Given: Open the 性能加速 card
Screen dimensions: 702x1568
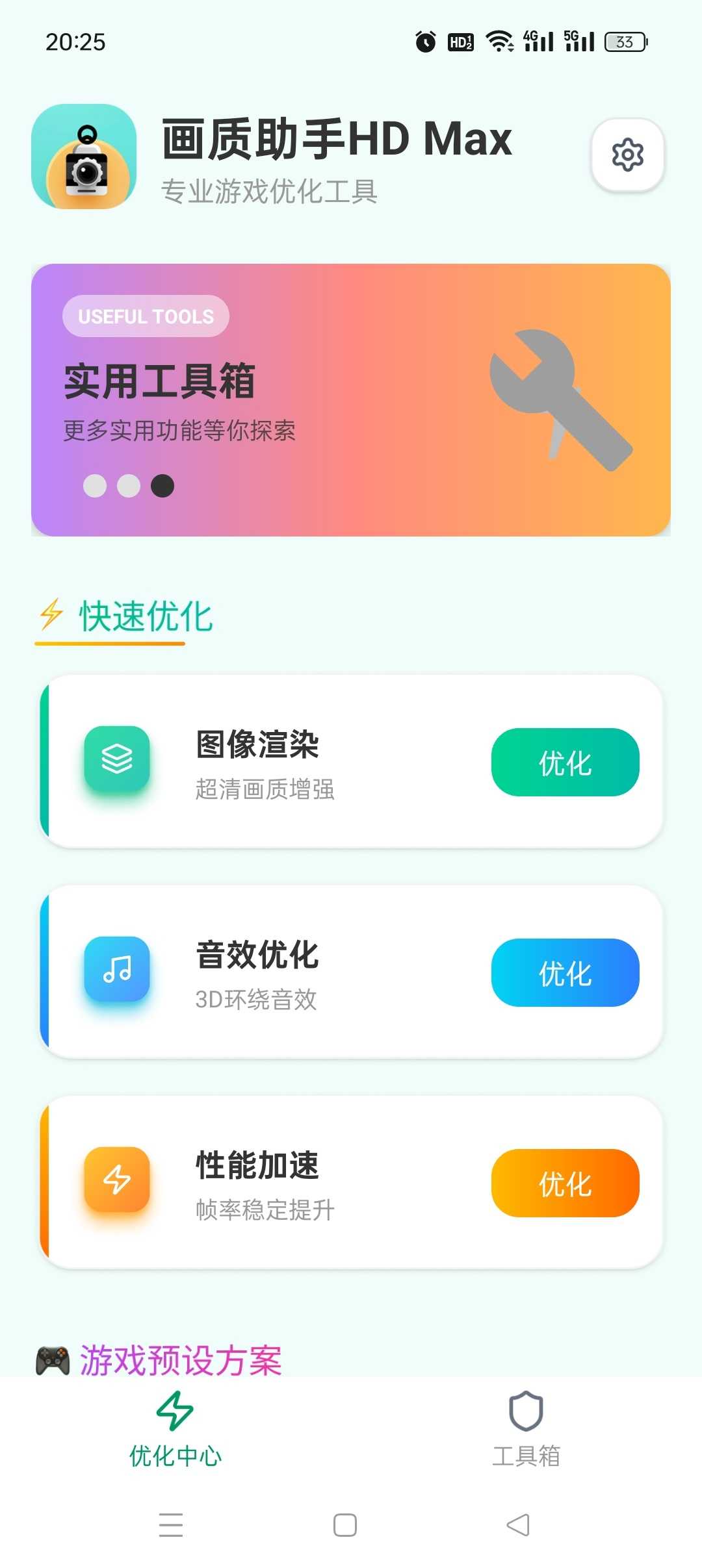Looking at the screenshot, I should [x=292, y=1183].
